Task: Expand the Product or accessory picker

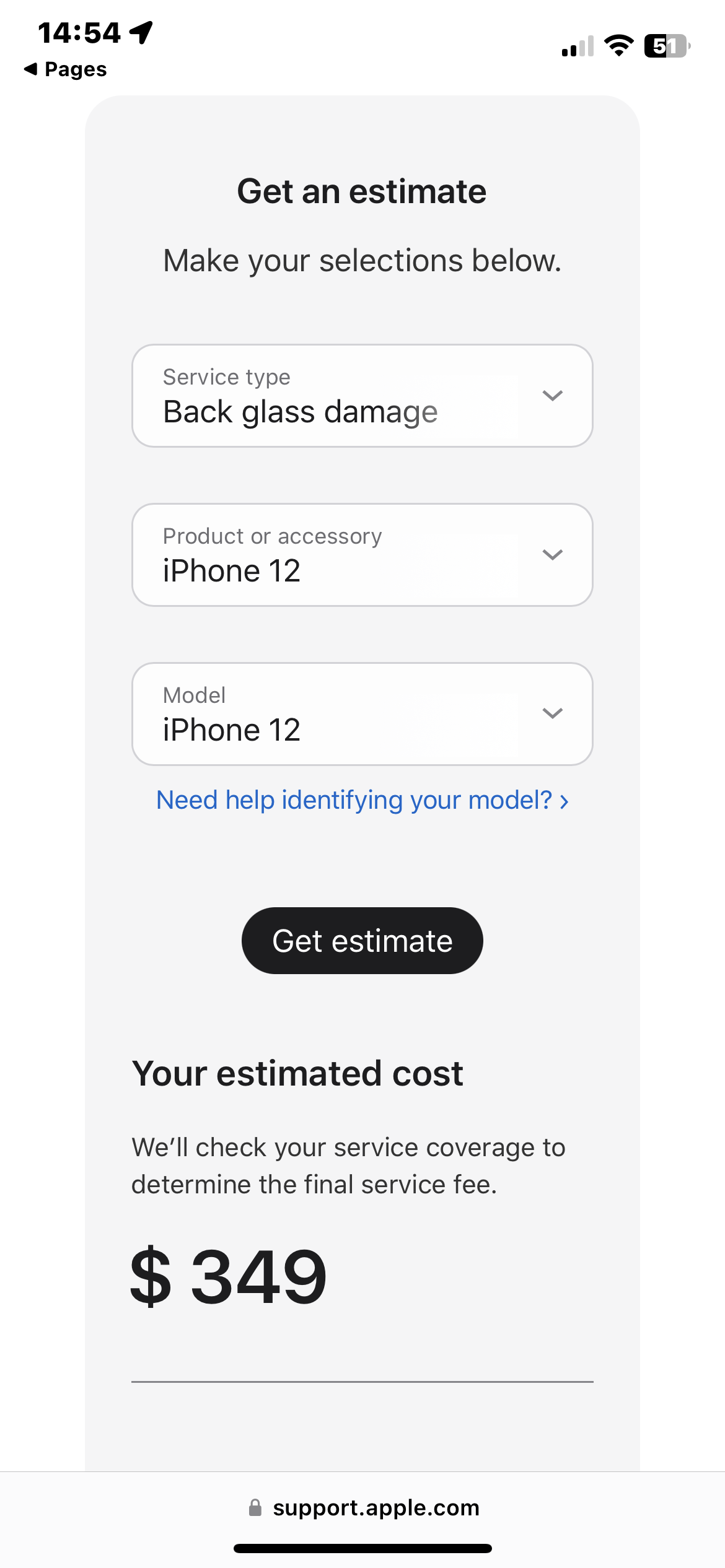Action: [x=362, y=555]
